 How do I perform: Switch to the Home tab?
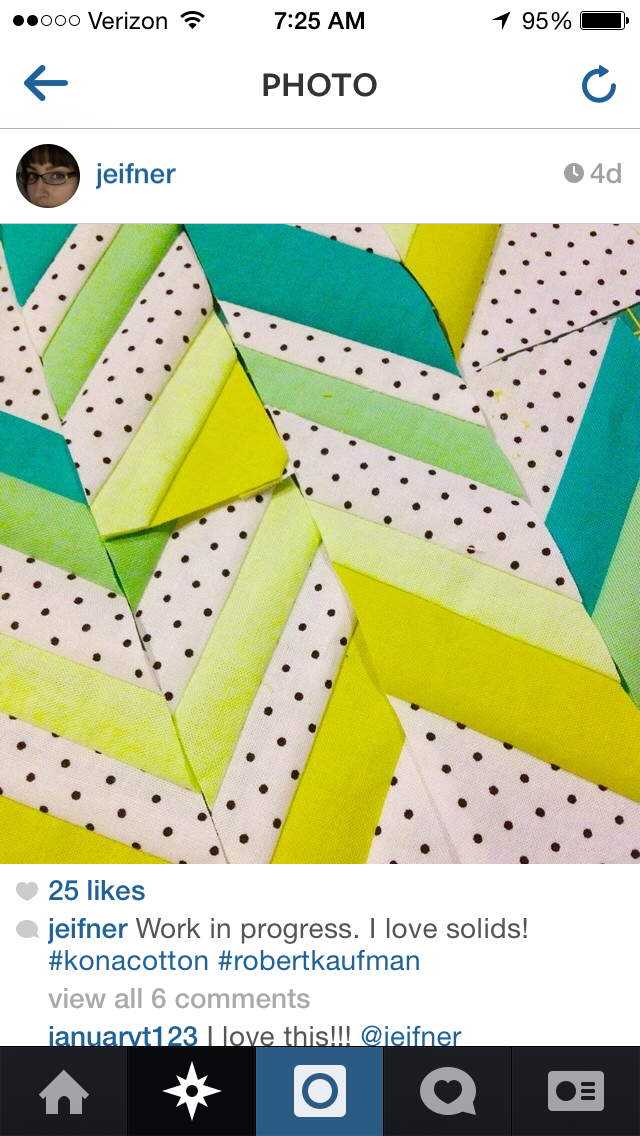[63, 1091]
